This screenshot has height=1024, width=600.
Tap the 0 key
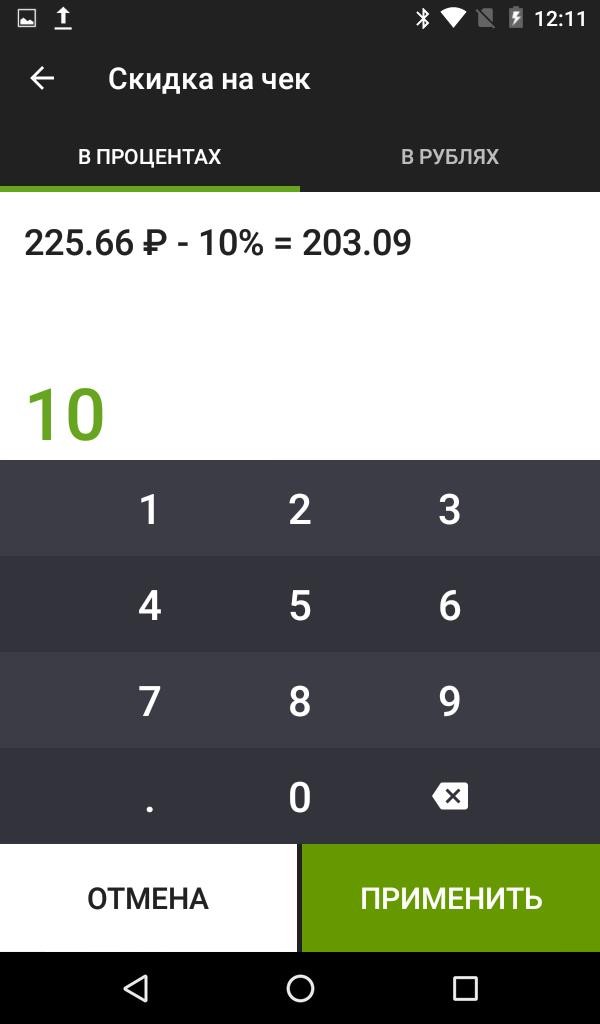coord(300,796)
